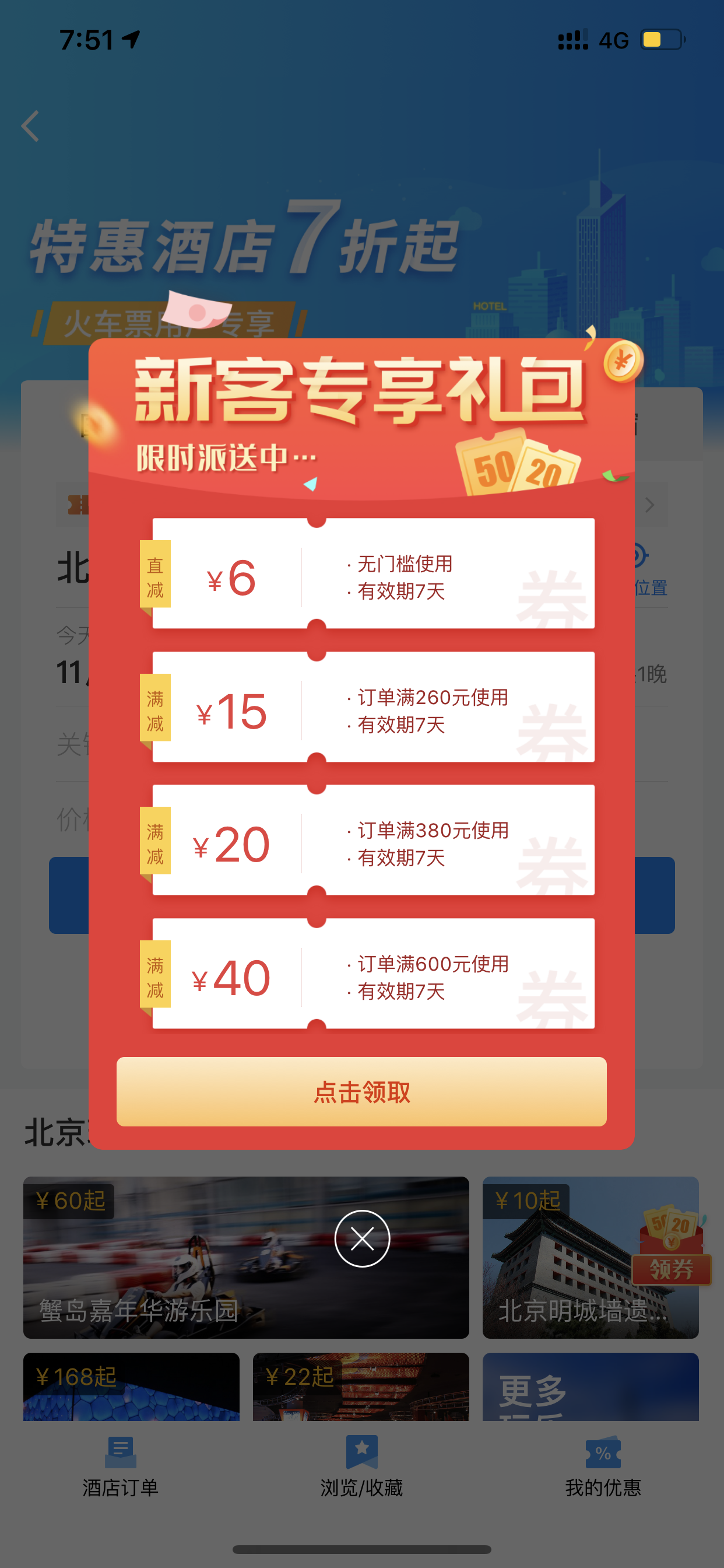Image resolution: width=724 pixels, height=1568 pixels.
Task: Tap the floating 领券 coupon badge
Action: (671, 1244)
